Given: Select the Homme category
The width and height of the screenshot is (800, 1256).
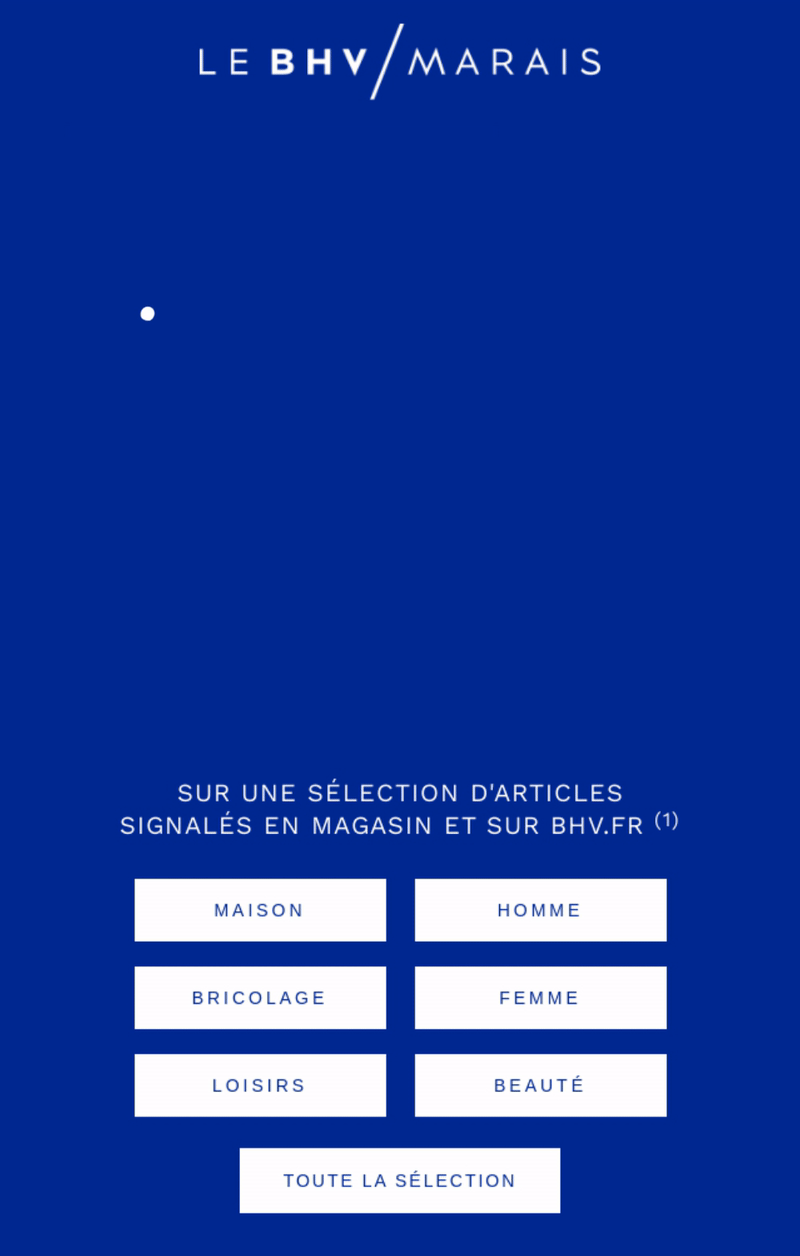Looking at the screenshot, I should 540,910.
